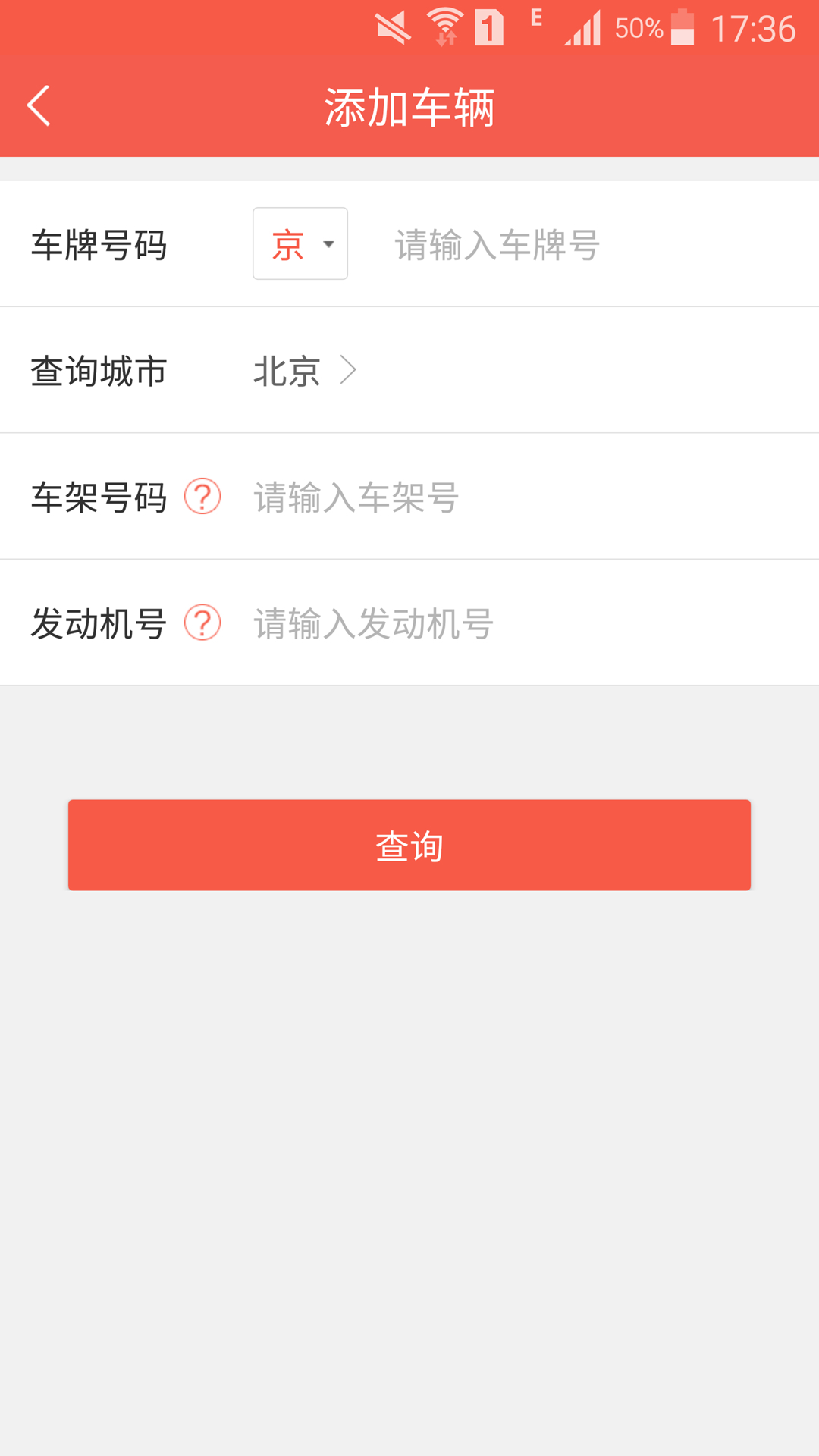Tap the SIM card 1 indicator
The width and height of the screenshot is (819, 1456).
coord(489,27)
